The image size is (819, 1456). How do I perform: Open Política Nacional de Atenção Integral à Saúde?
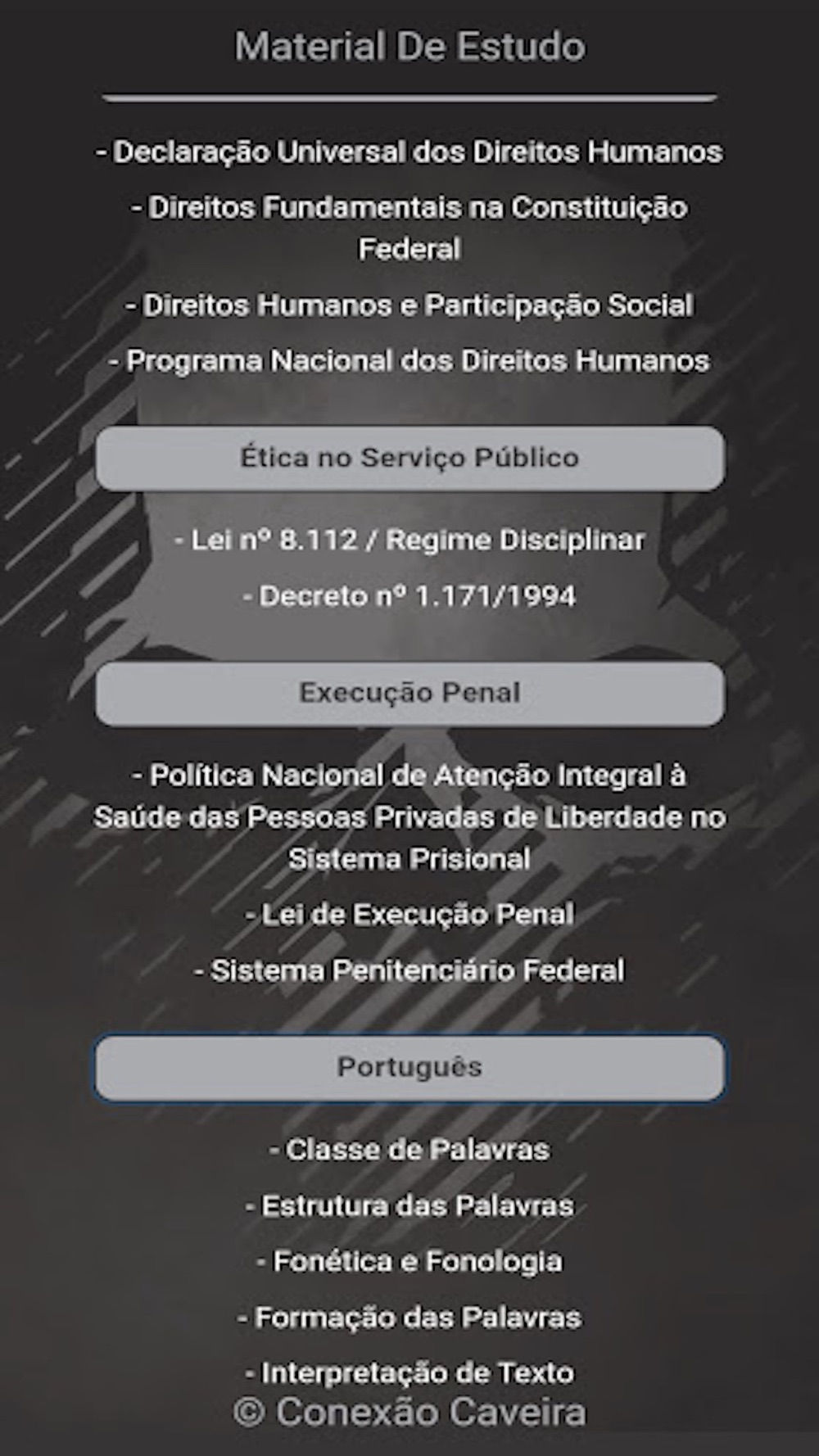click(x=409, y=816)
